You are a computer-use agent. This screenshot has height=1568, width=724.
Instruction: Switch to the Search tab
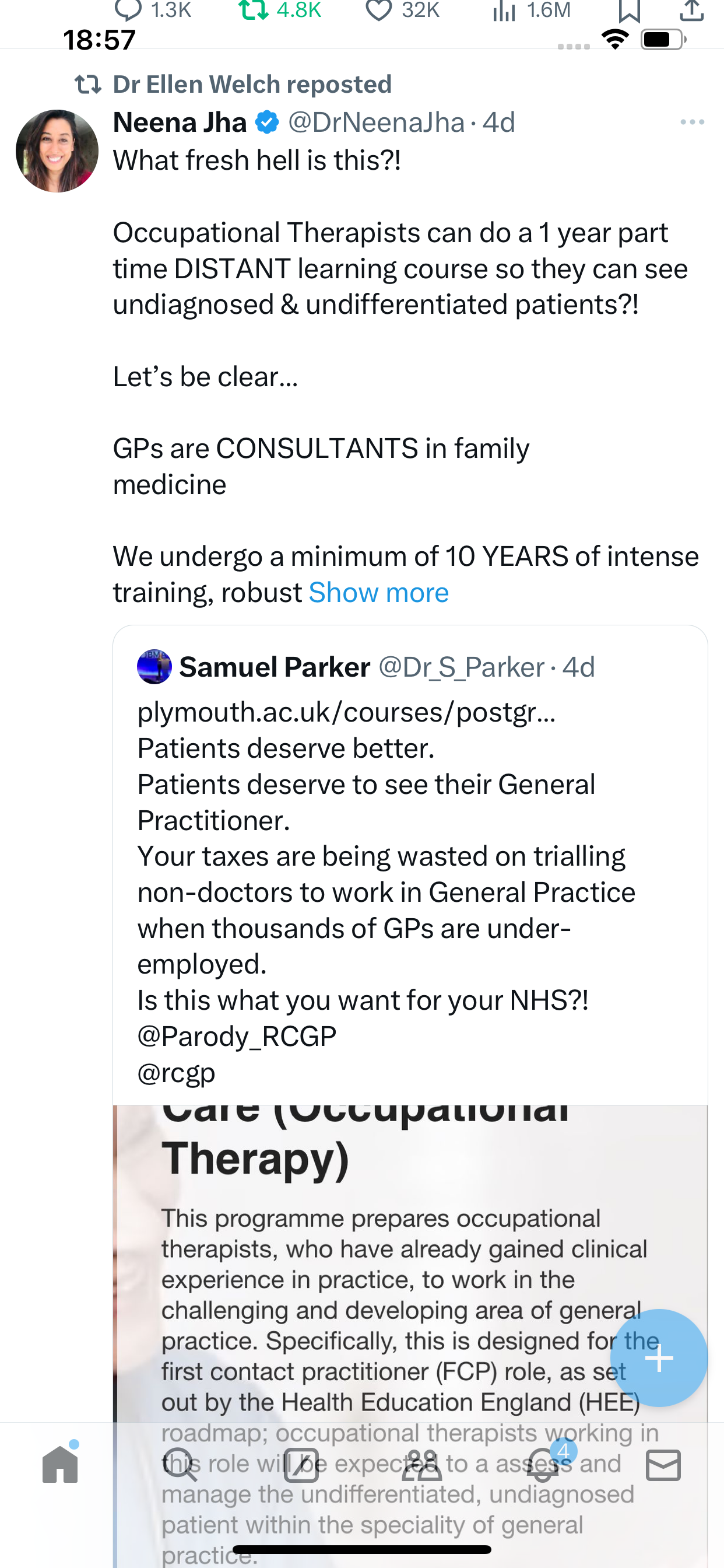[x=181, y=1465]
